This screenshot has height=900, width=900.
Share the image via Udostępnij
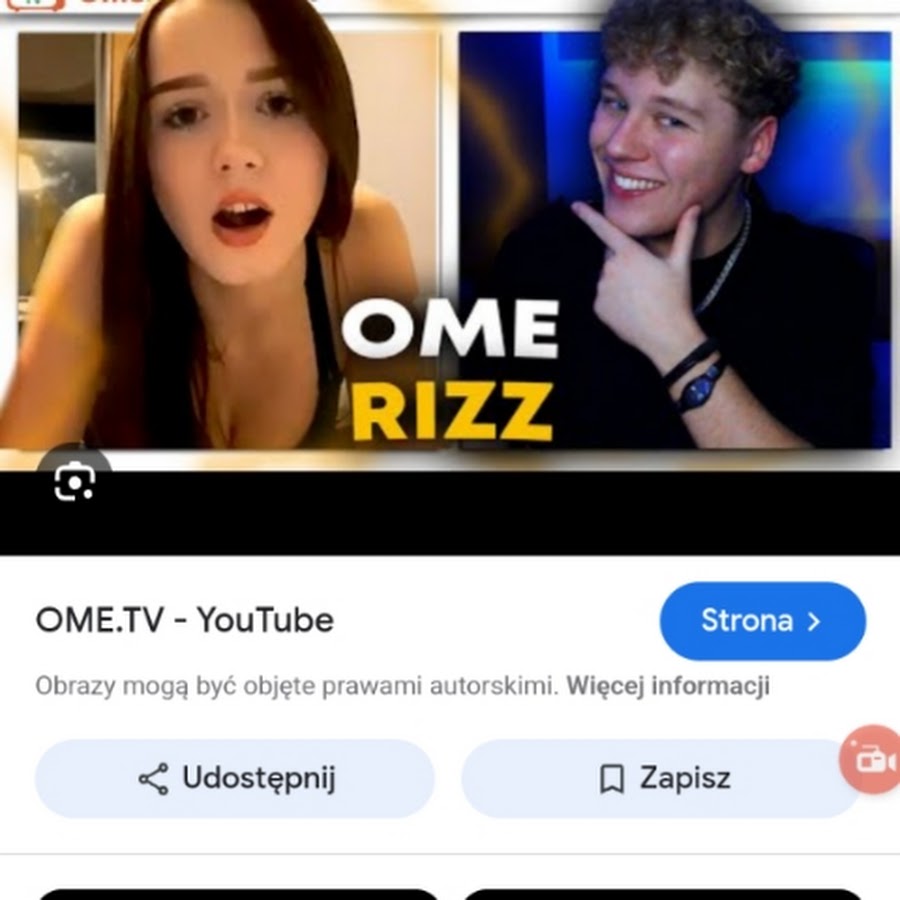(235, 778)
